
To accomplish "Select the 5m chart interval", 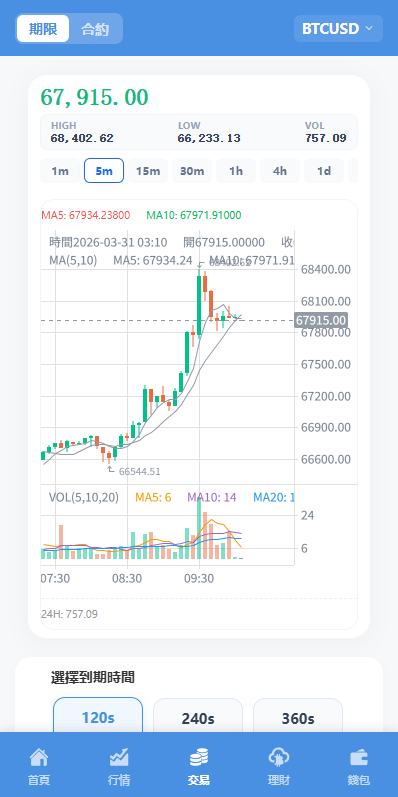I will [104, 171].
